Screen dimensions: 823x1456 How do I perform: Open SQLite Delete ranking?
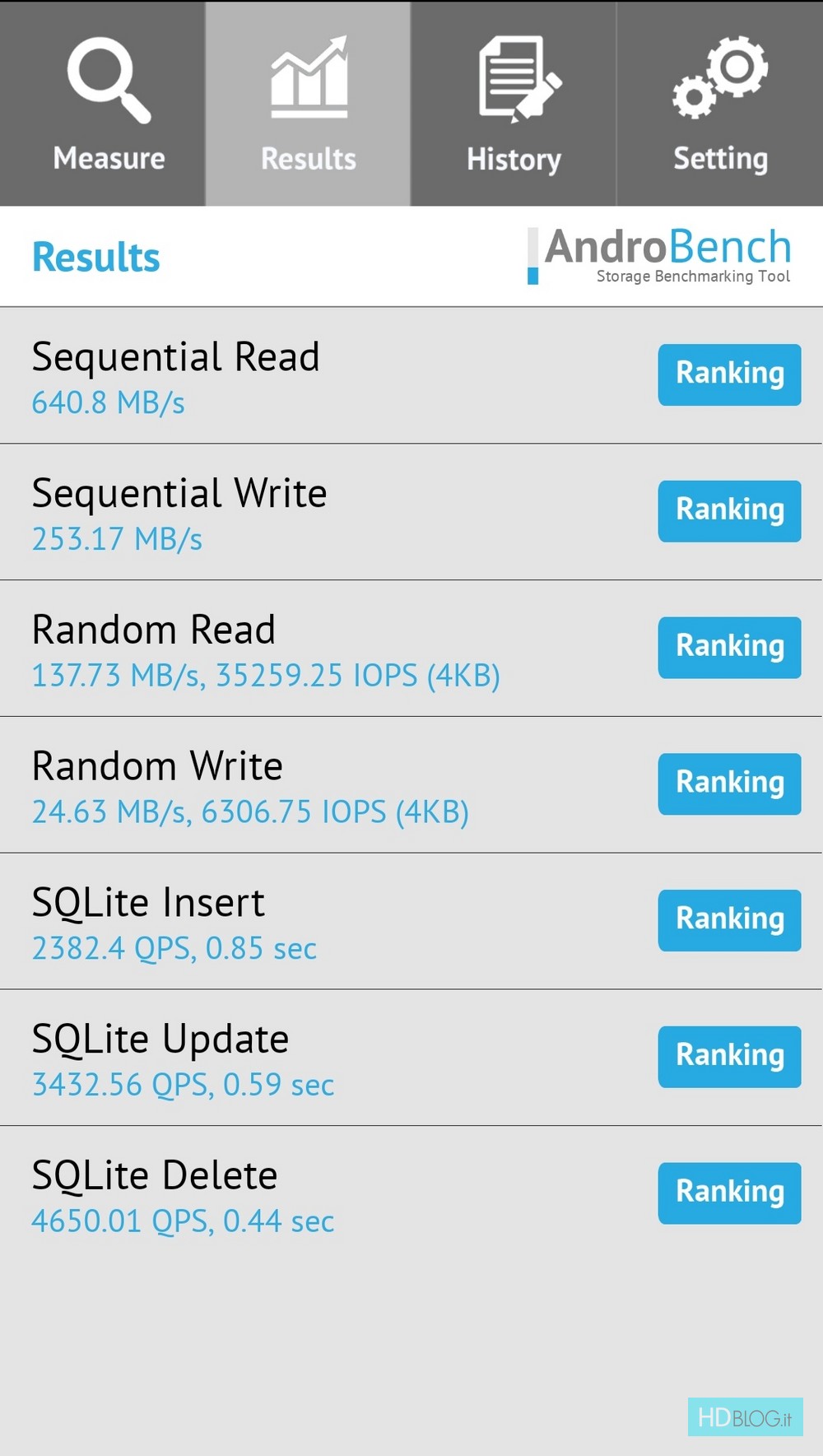[x=729, y=1193]
